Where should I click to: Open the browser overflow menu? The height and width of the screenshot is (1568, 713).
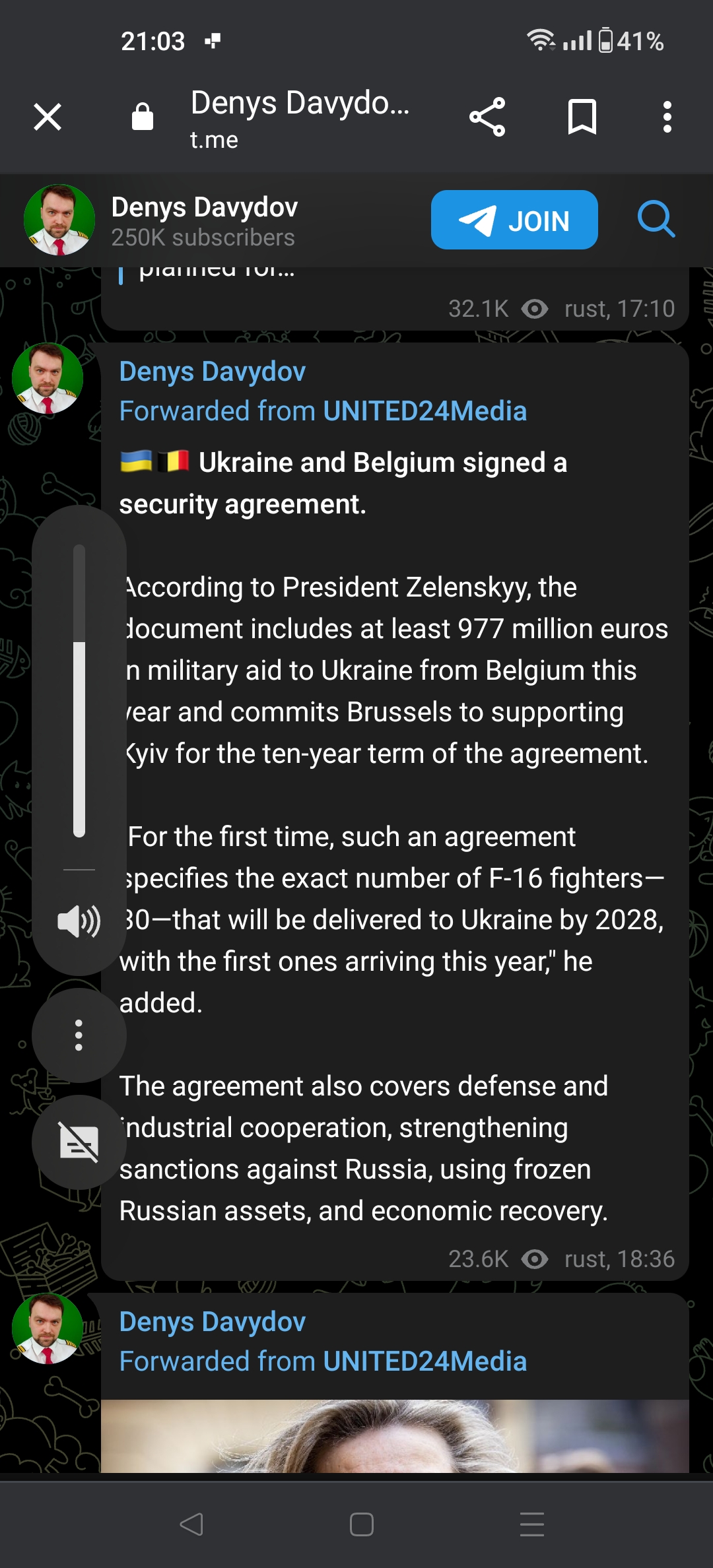(667, 117)
